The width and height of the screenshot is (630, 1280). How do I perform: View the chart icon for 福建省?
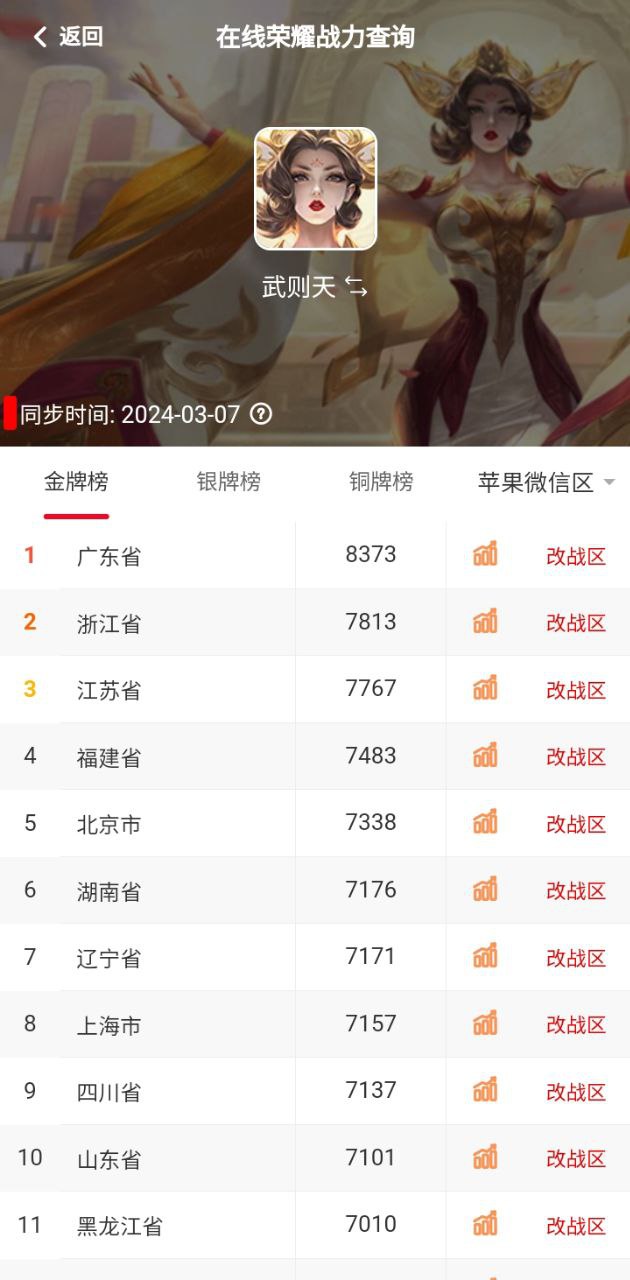tap(485, 755)
